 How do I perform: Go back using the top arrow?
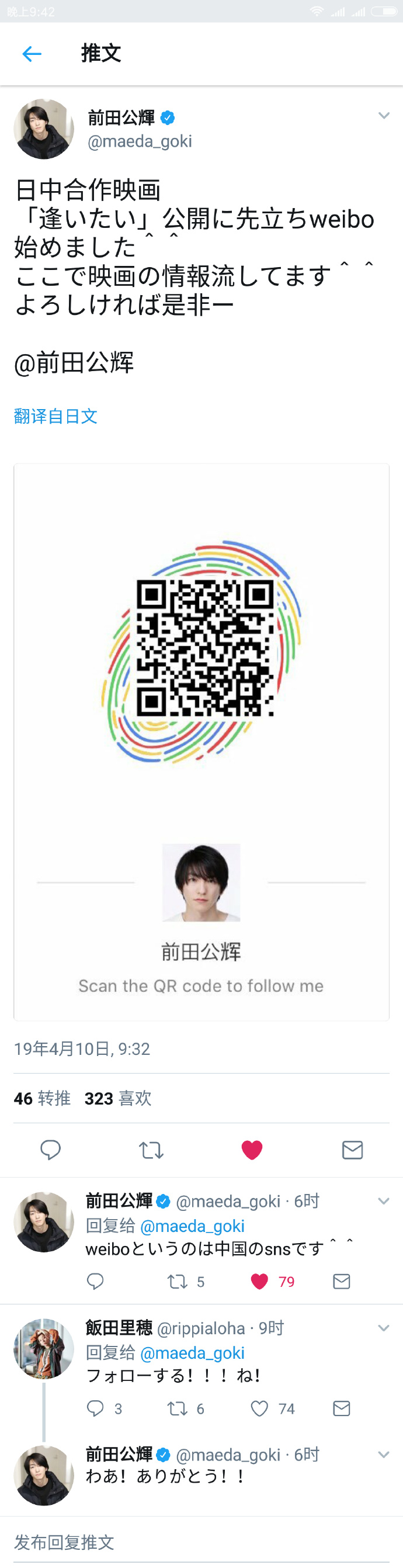pyautogui.click(x=32, y=54)
